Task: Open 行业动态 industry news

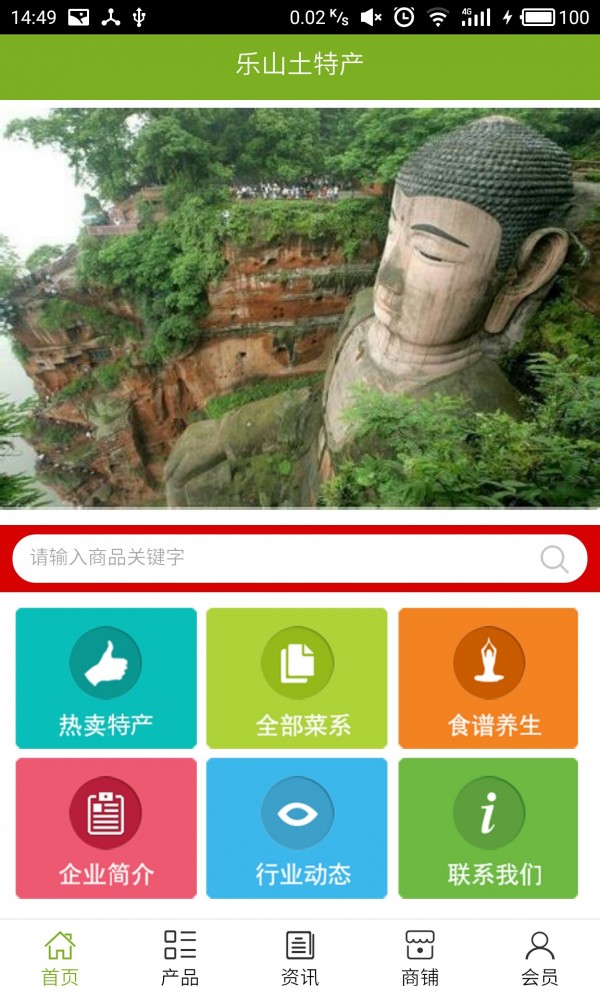Action: [297, 828]
